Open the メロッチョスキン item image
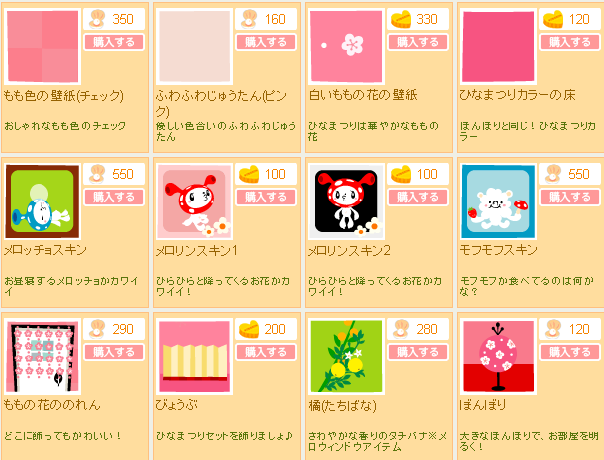This screenshot has width=604, height=460. 42,201
